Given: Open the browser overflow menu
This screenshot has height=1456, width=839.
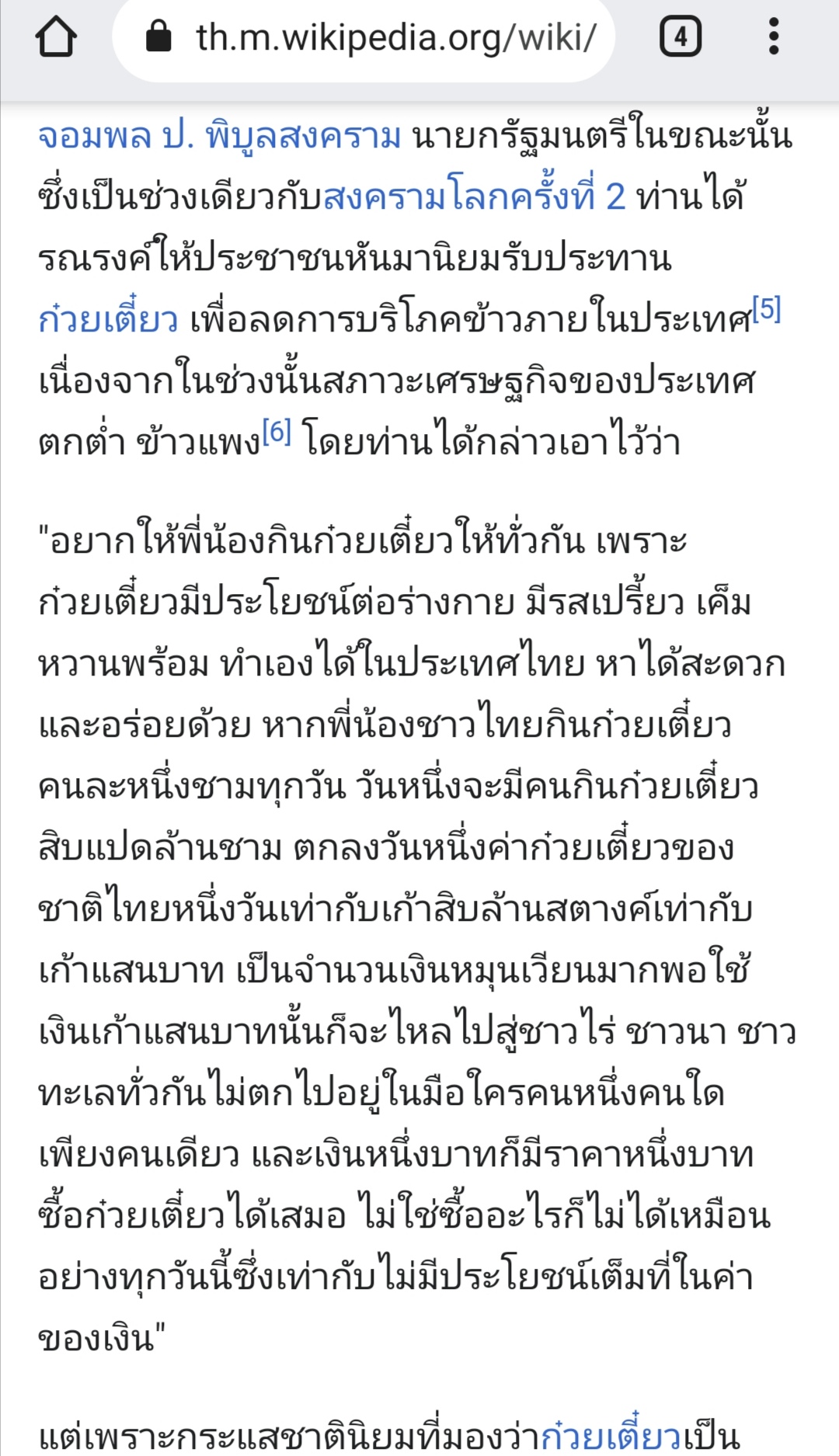Looking at the screenshot, I should pos(773,36).
